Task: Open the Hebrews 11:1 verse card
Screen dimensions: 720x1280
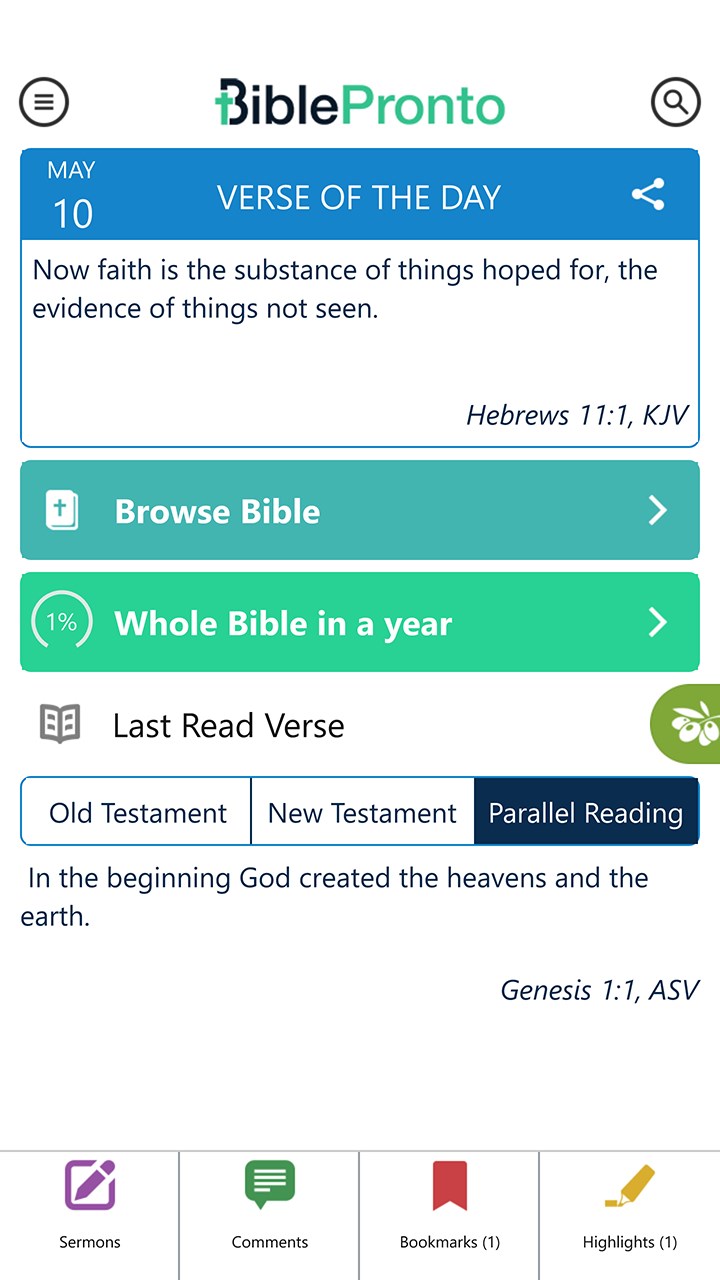Action: point(360,340)
